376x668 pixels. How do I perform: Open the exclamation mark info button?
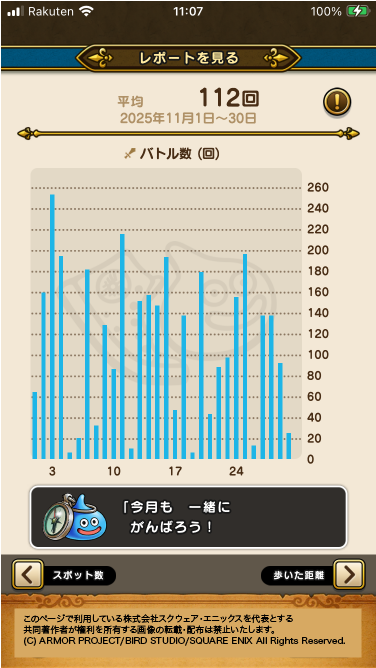pos(337,102)
